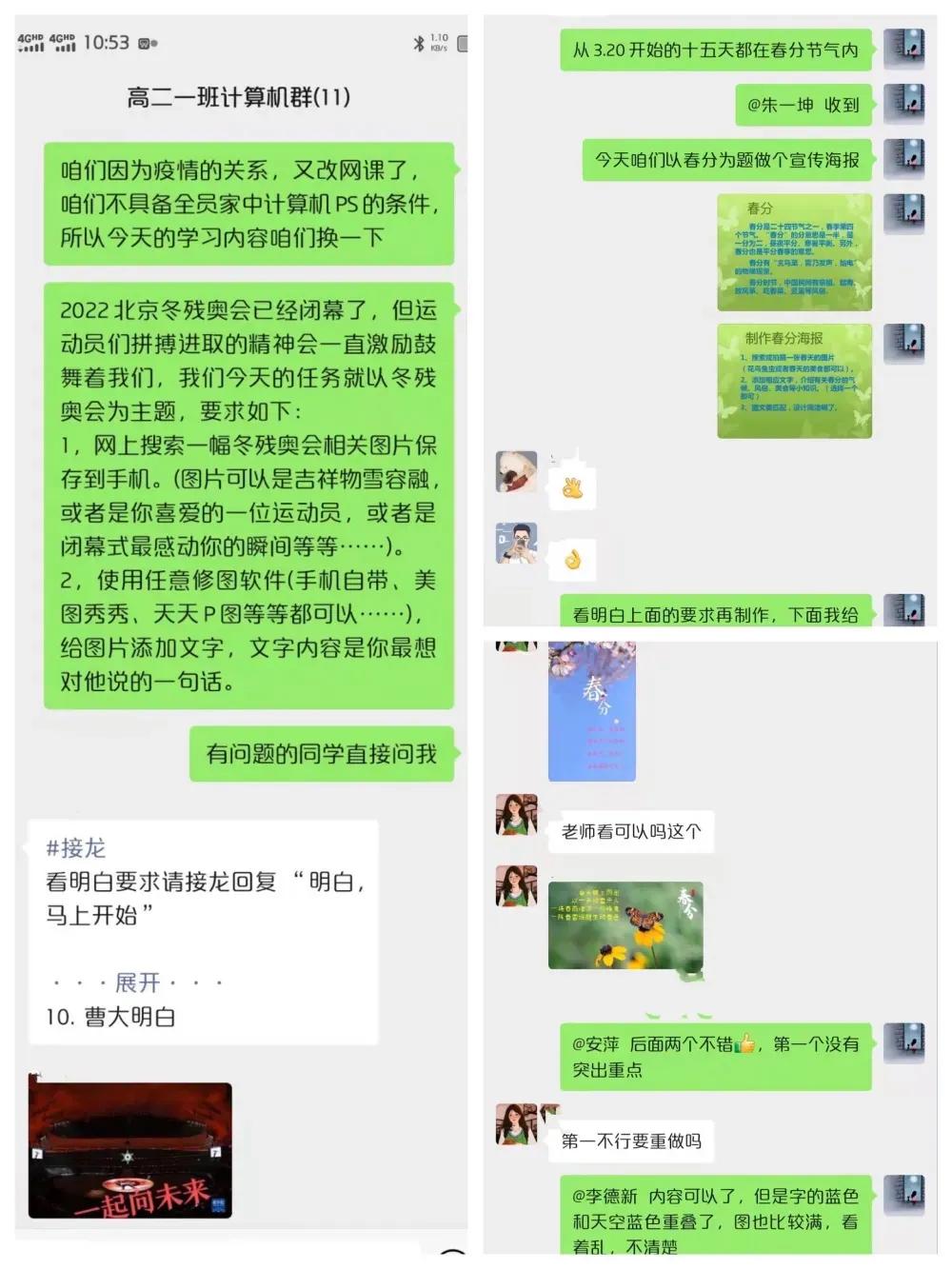This screenshot has width=952, height=1269.
Task: View the blue 春分 poster submission
Action: (591, 710)
